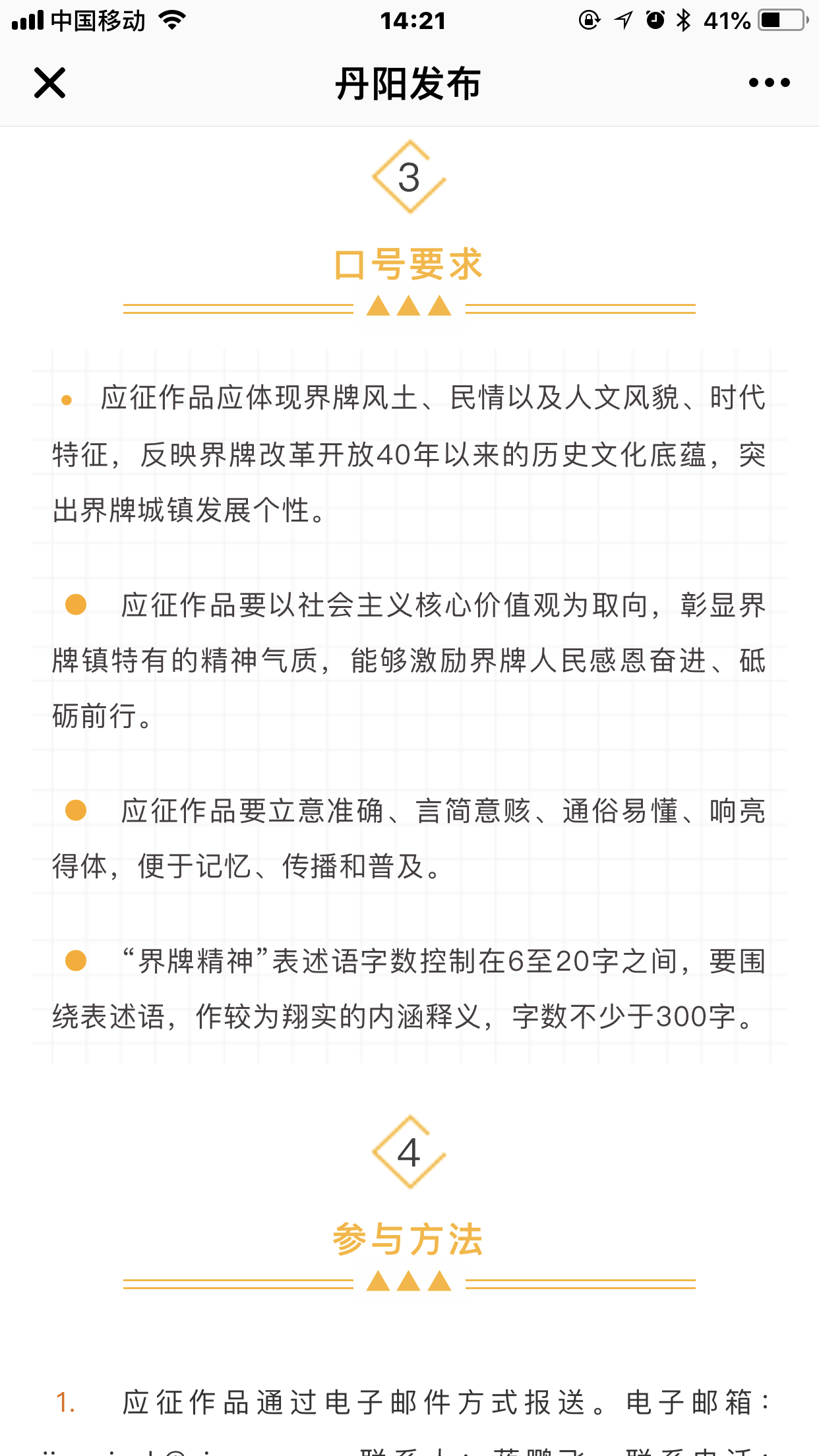The width and height of the screenshot is (819, 1456).
Task: Open the three-dot overflow menu
Action: coord(769,83)
